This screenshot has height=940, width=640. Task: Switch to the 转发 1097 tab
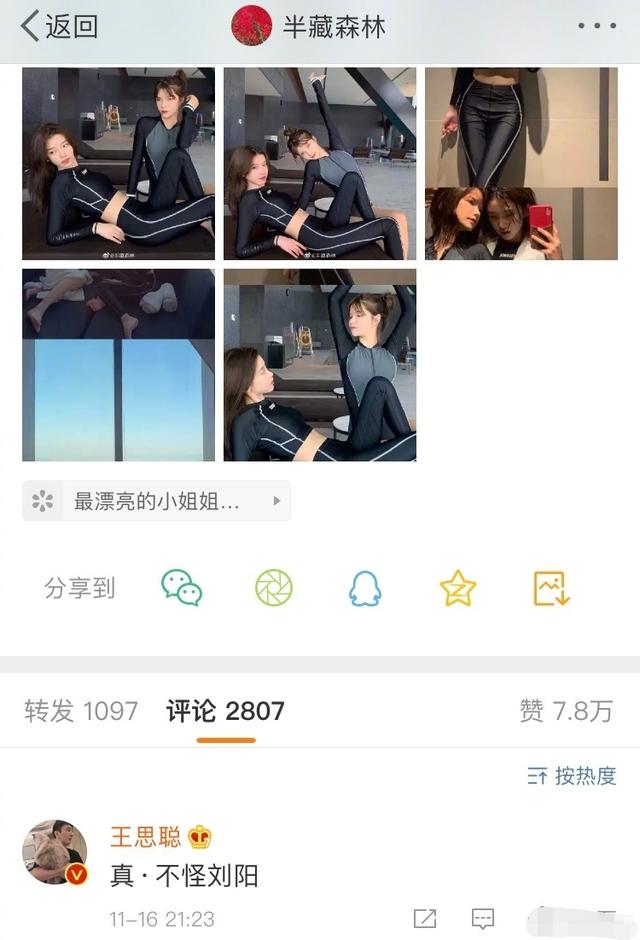click(81, 711)
